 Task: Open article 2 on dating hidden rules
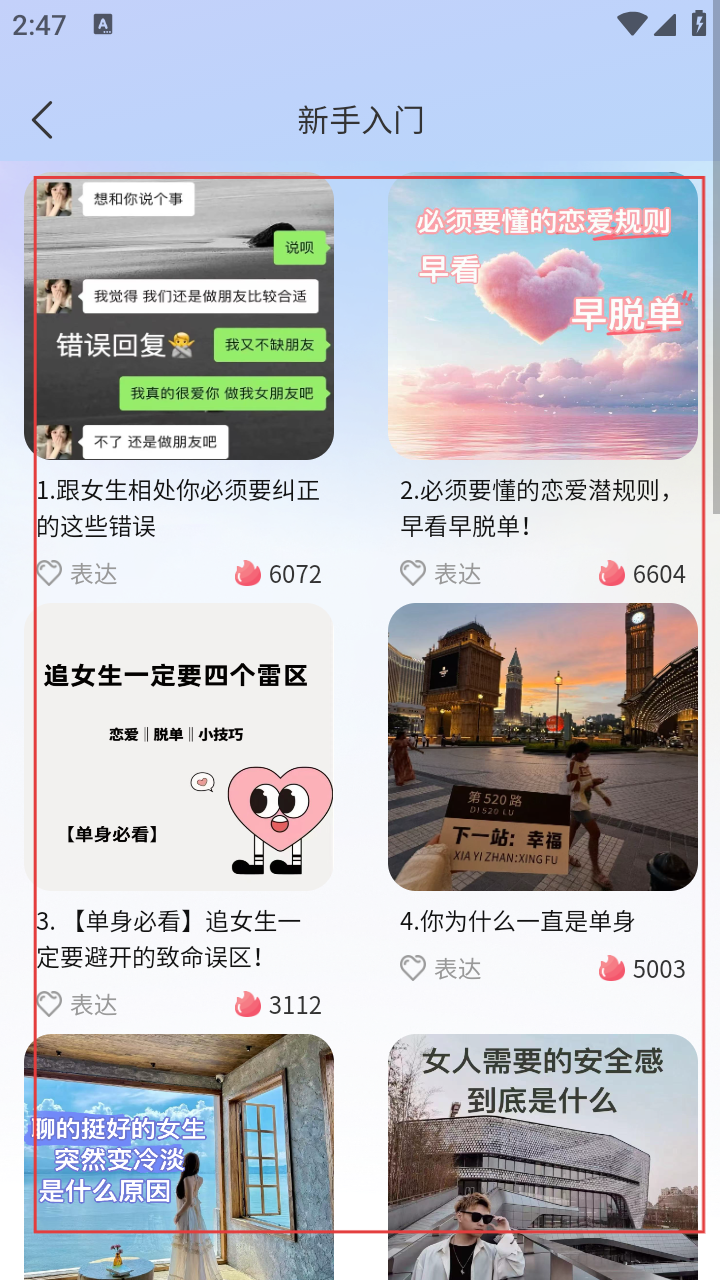click(543, 318)
